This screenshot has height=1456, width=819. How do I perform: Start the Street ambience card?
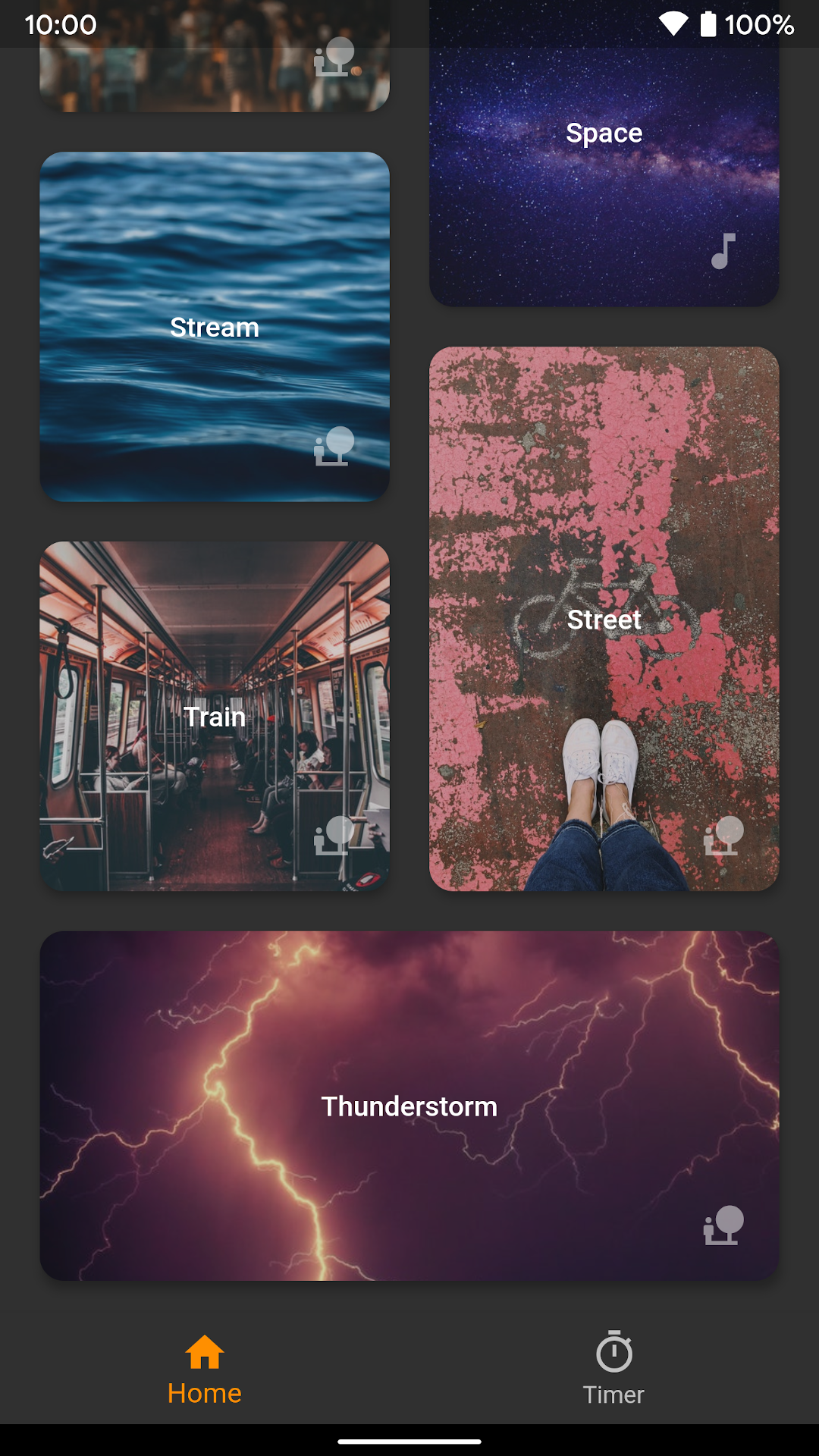[604, 619]
